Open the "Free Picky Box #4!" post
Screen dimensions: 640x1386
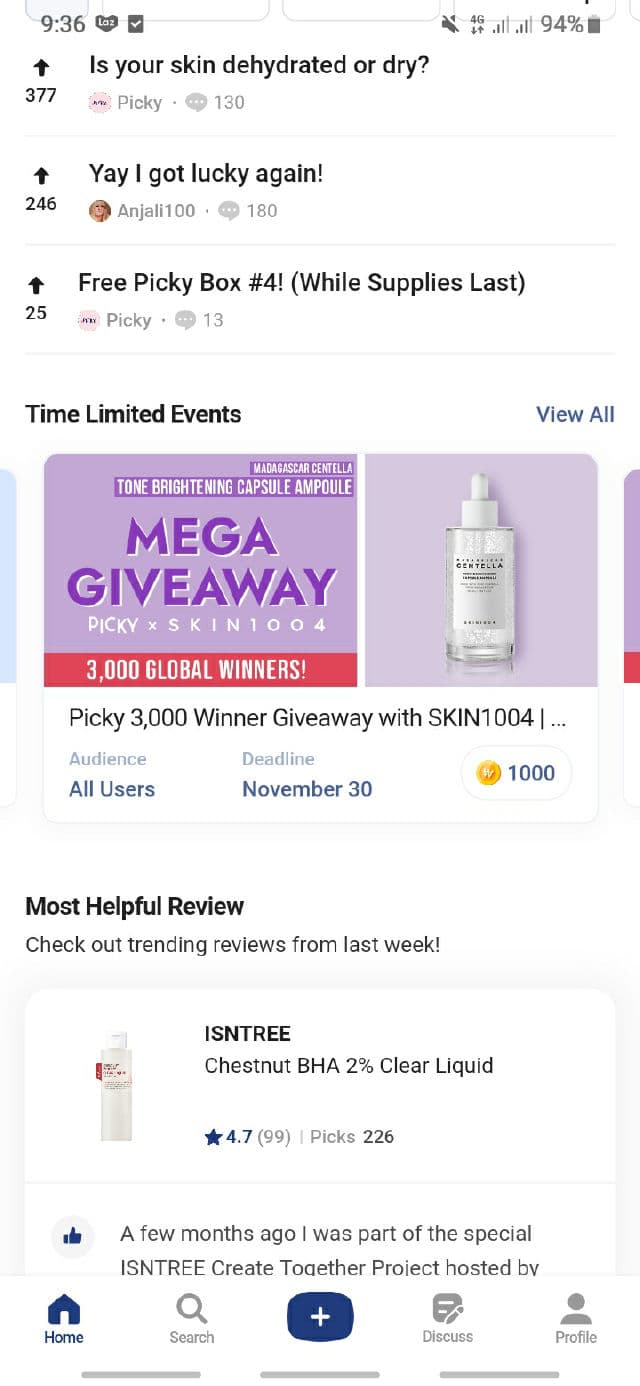point(301,283)
